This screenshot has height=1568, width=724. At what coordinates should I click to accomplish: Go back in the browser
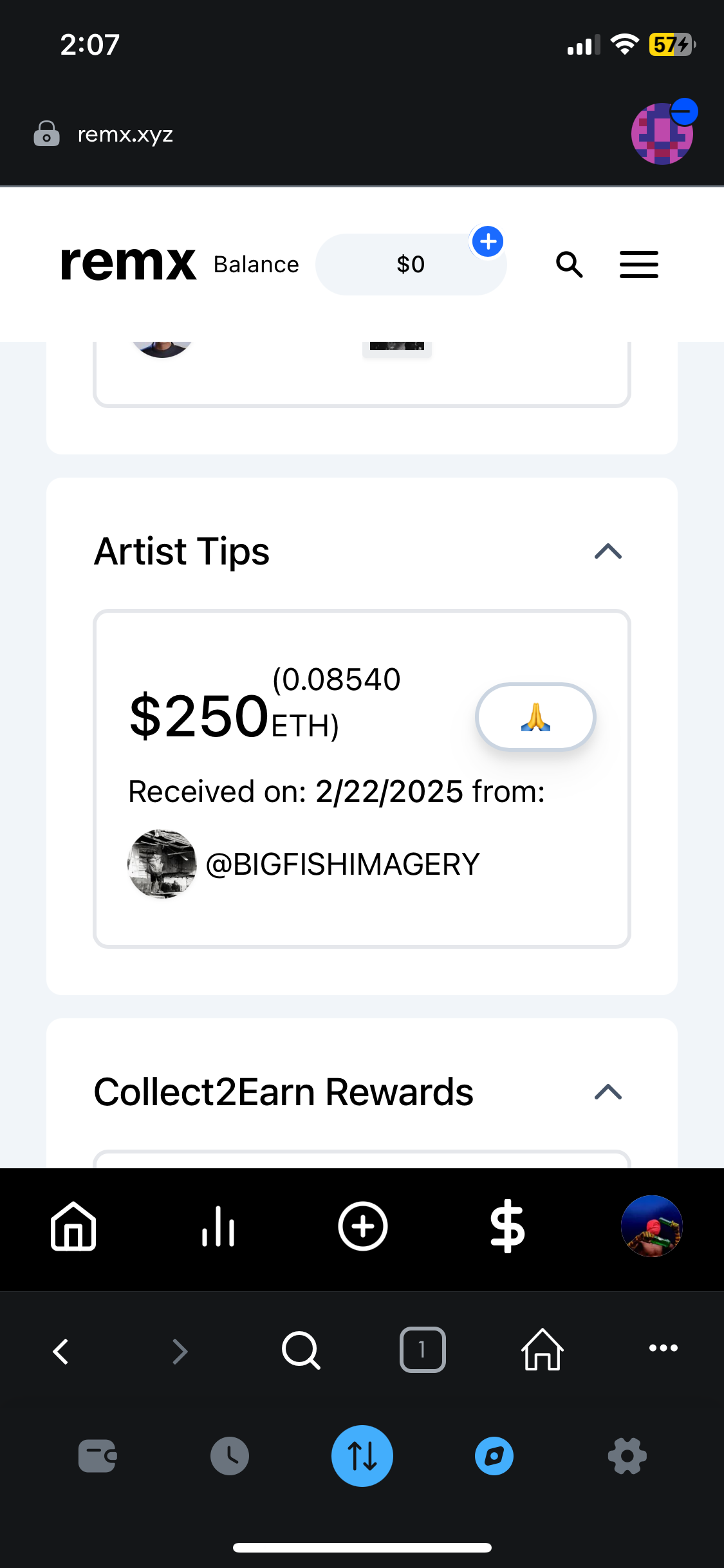(61, 1350)
